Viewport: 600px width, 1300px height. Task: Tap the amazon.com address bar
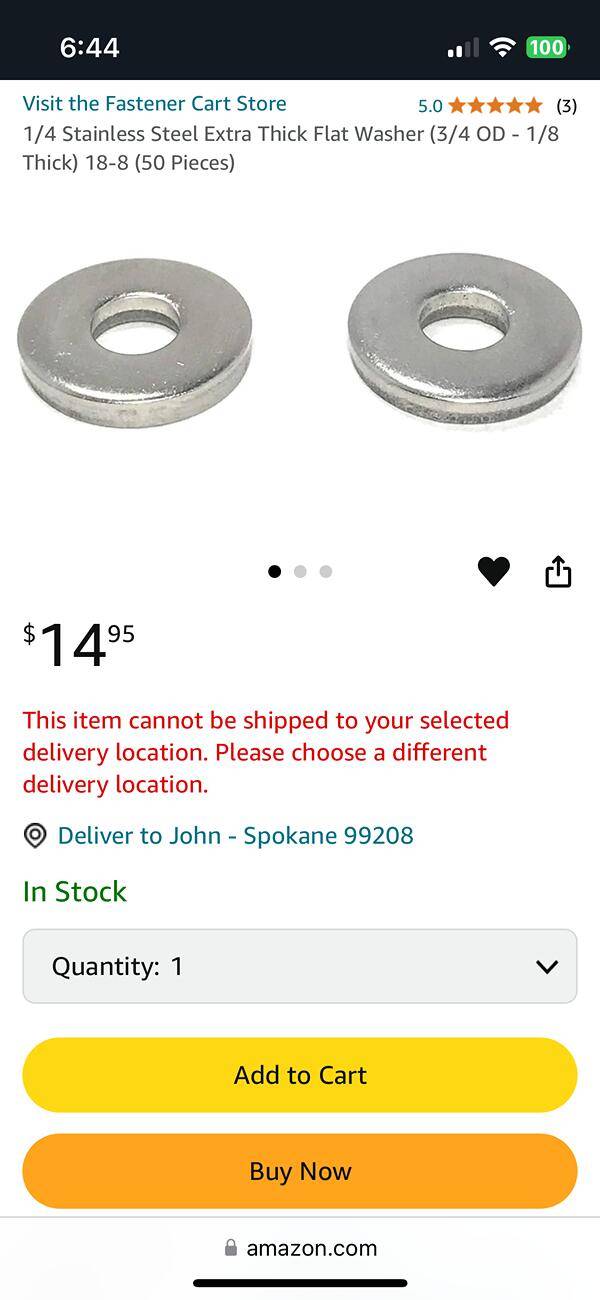(300, 1248)
